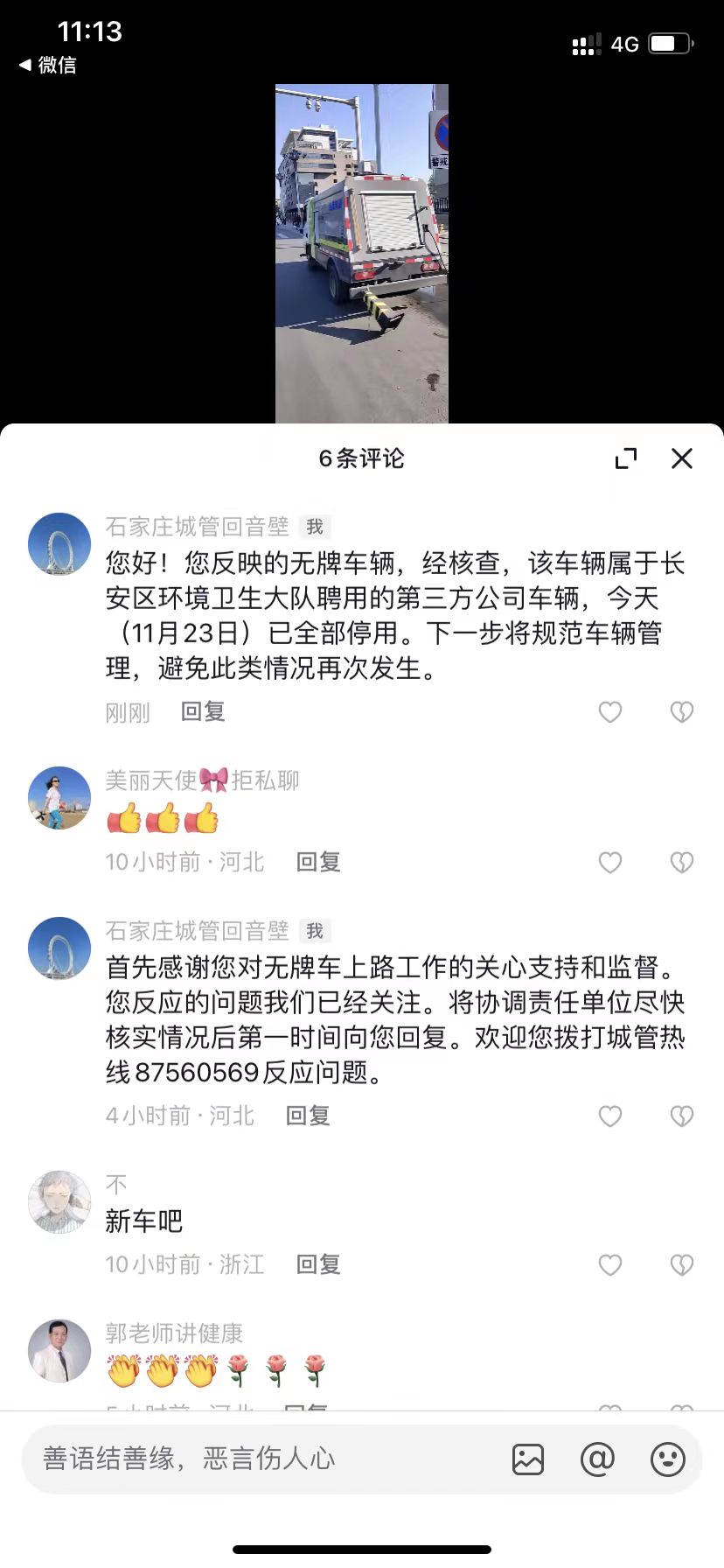Viewport: 724px width, 1568px height.
Task: Close the comments panel
Action: pyautogui.click(x=682, y=458)
